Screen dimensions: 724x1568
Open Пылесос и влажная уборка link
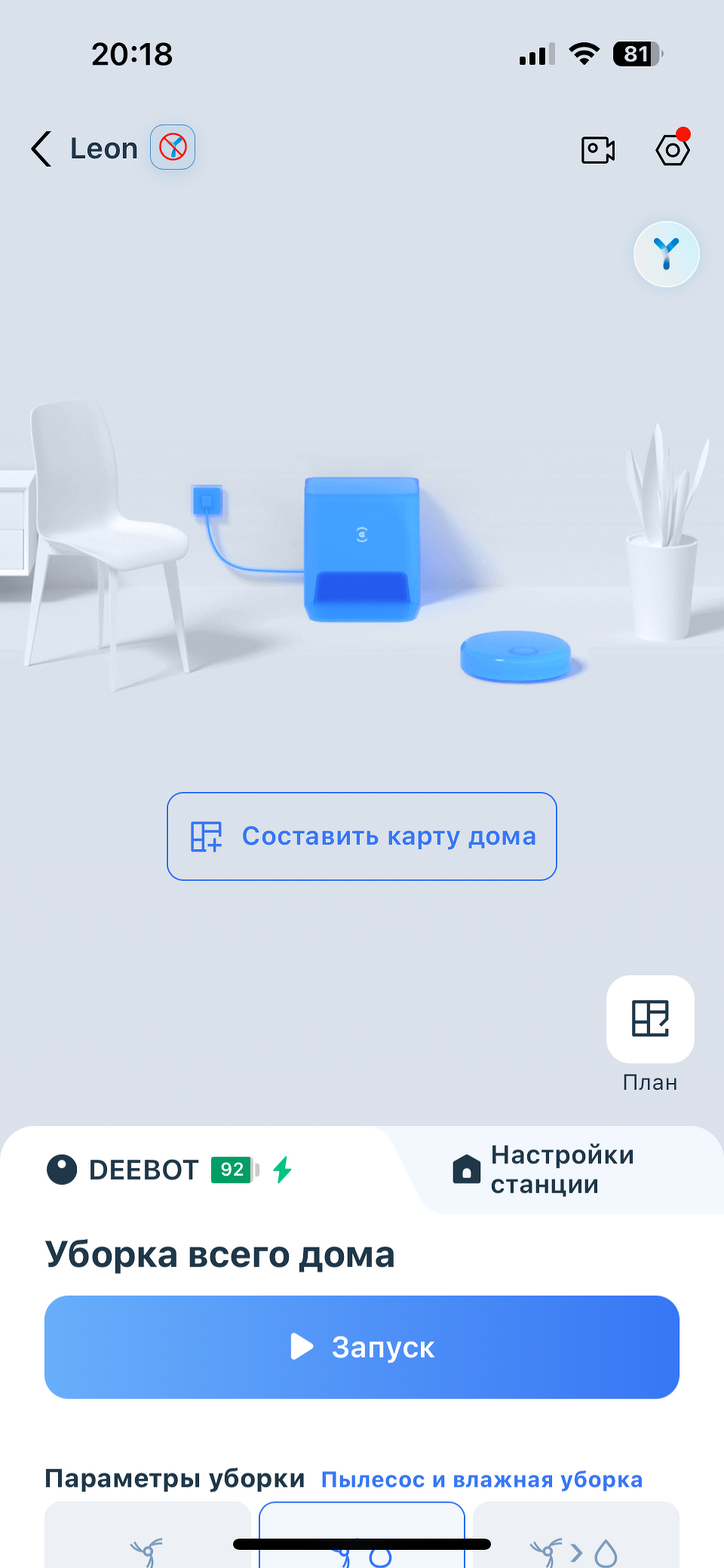[x=481, y=1480]
